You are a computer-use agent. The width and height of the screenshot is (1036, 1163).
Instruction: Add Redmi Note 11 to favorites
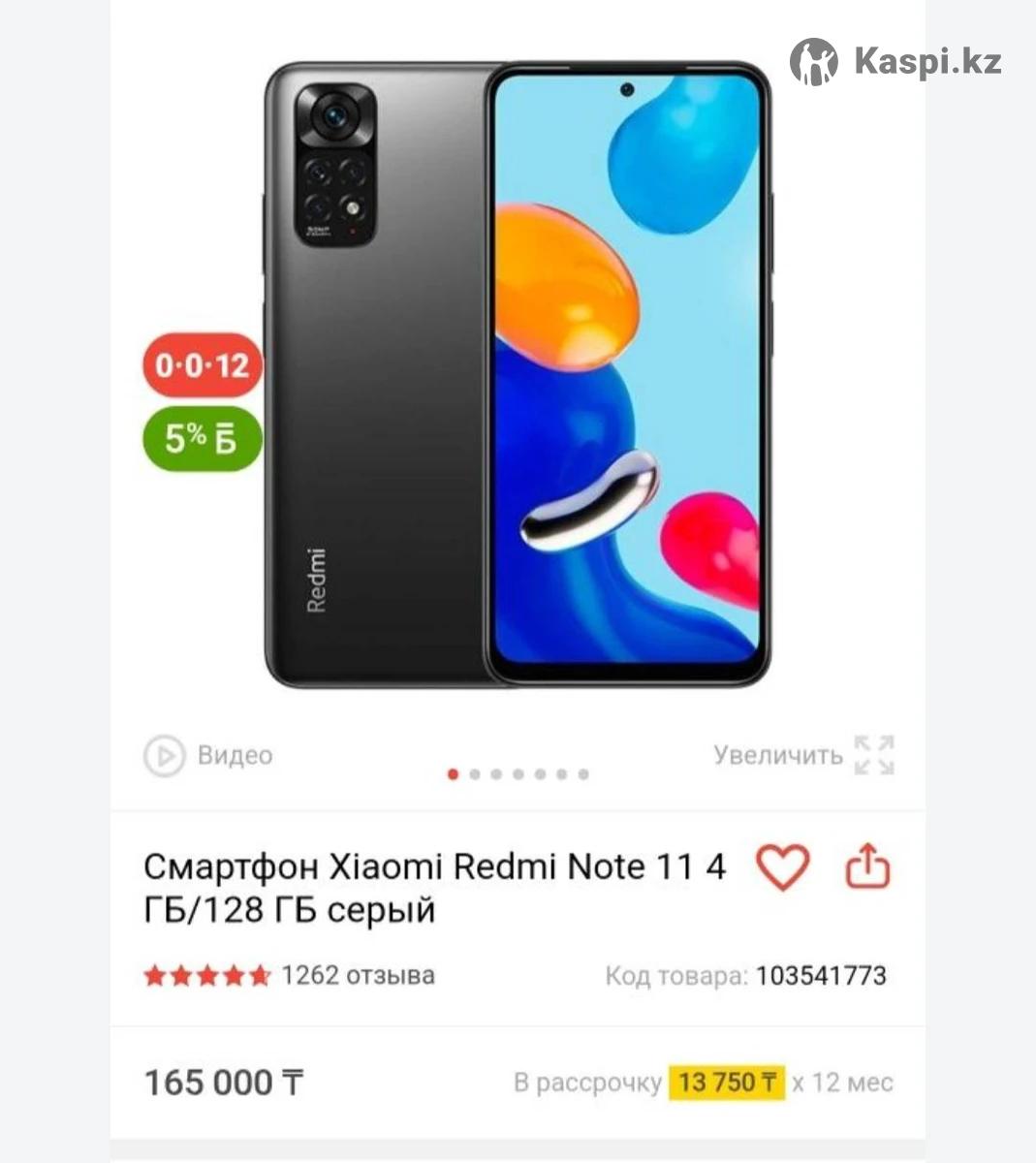point(781,866)
